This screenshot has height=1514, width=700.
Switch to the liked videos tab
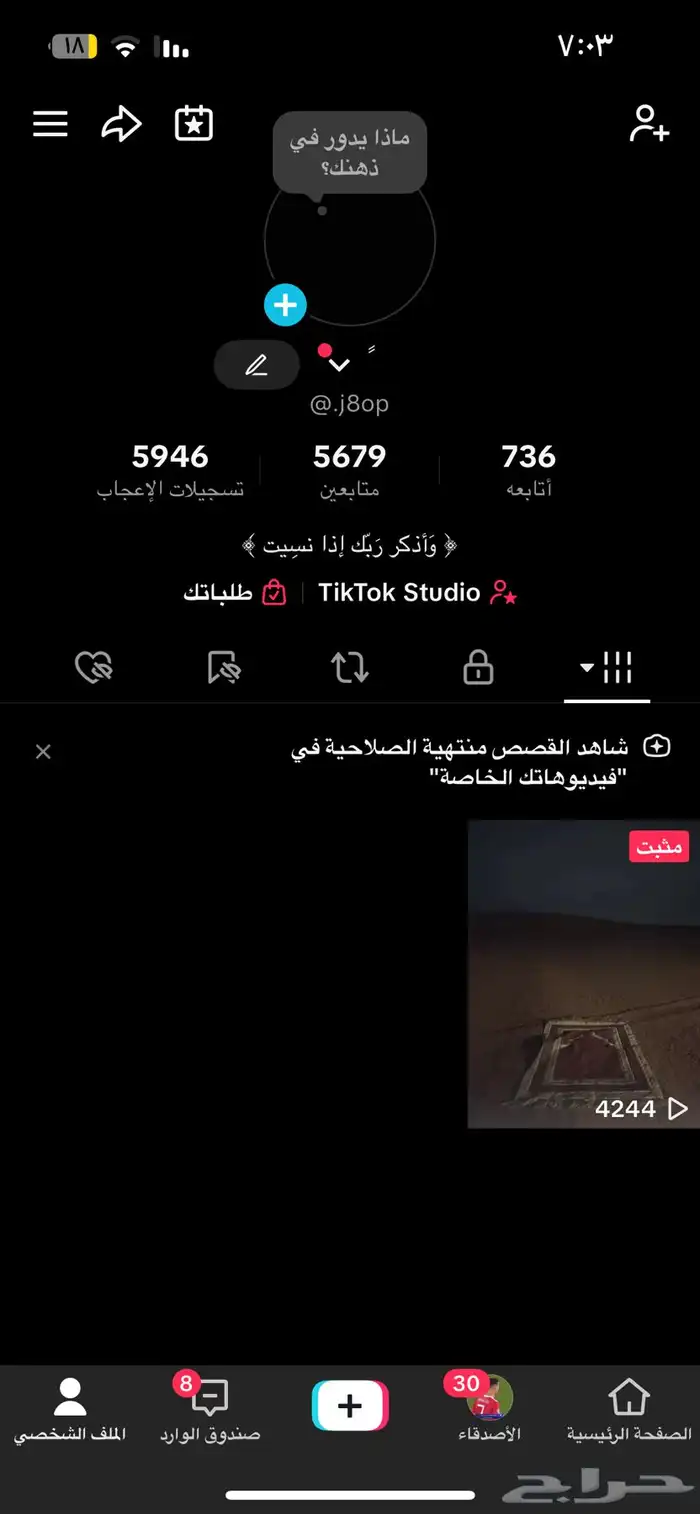pos(94,668)
